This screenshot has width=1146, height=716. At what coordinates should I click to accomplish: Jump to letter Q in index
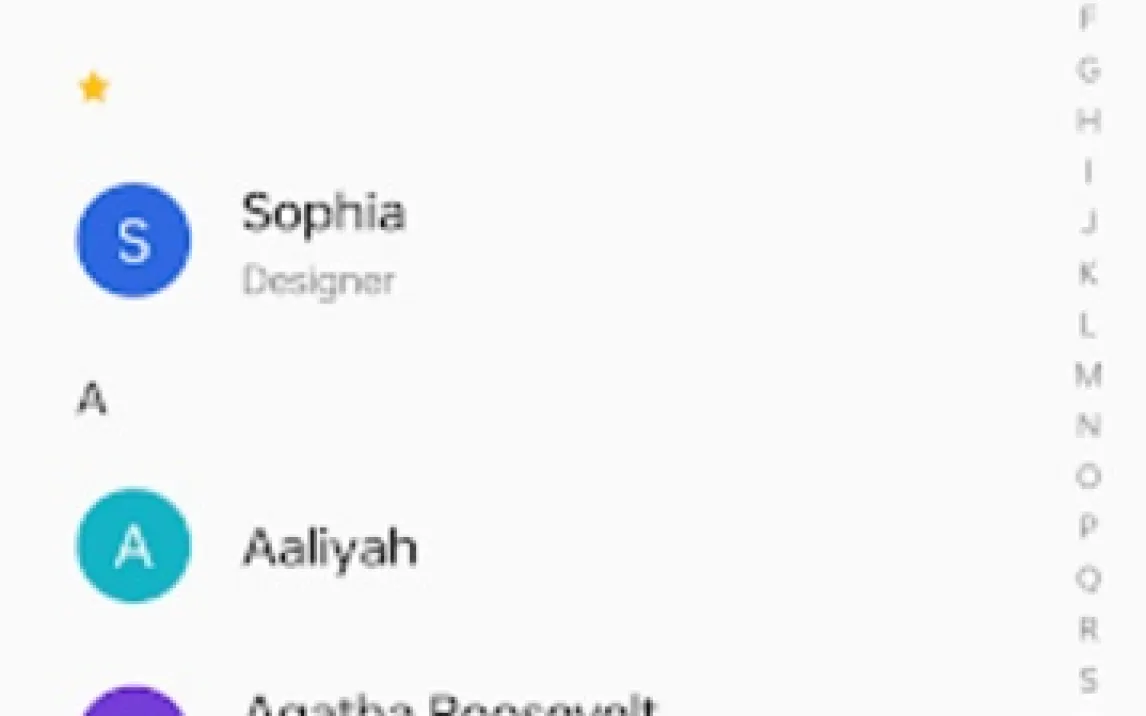[x=1088, y=578]
